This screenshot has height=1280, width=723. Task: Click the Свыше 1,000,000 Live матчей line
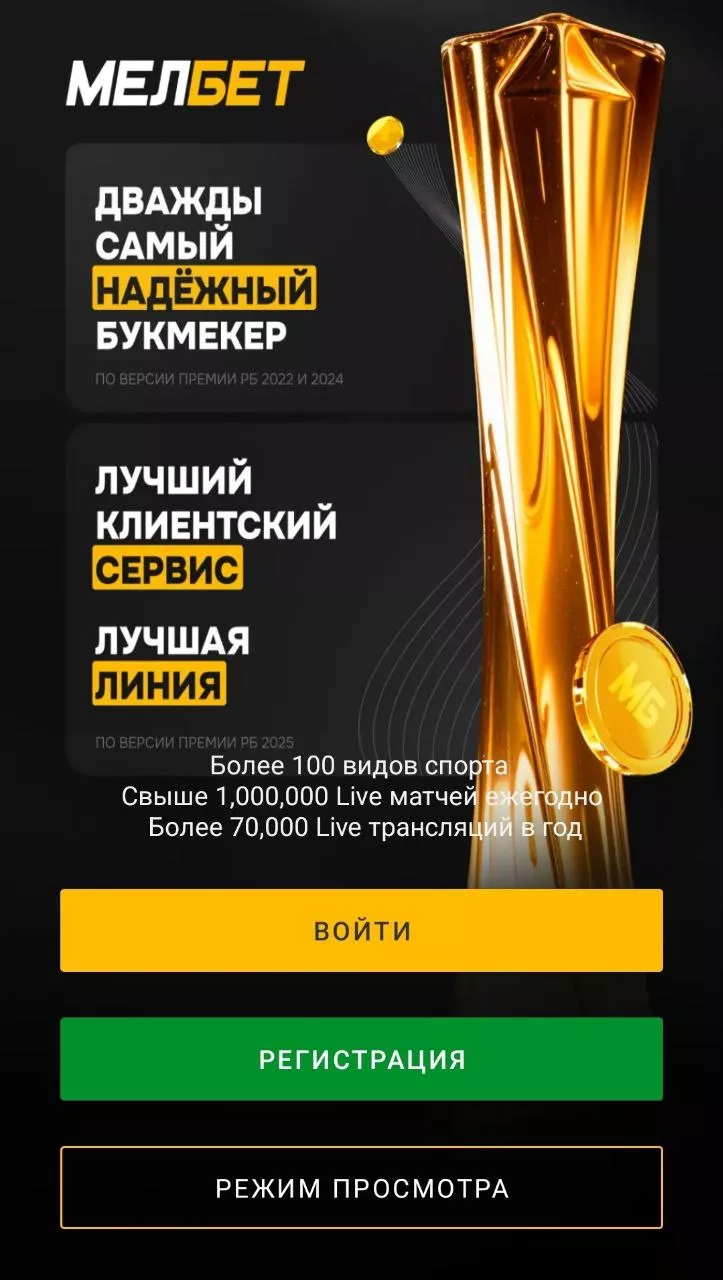click(361, 798)
